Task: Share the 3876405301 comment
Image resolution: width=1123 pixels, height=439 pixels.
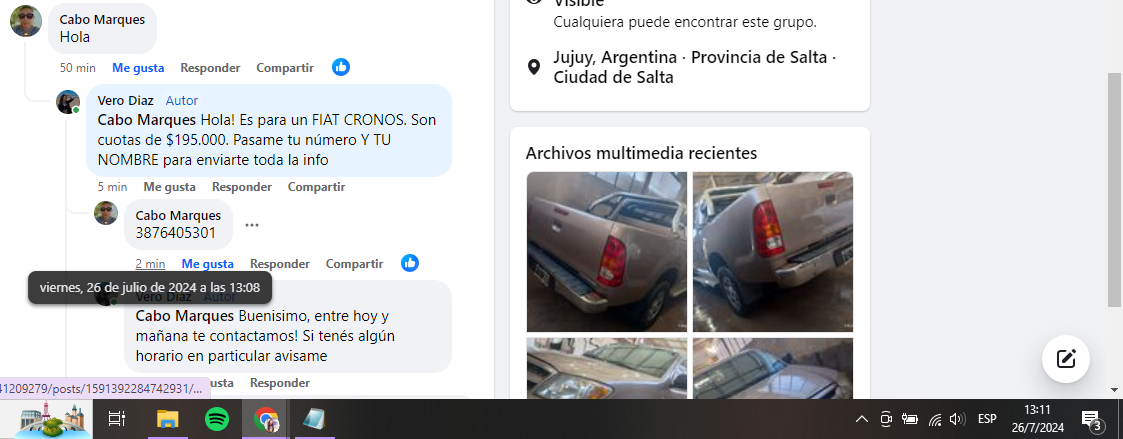Action: coord(354,264)
